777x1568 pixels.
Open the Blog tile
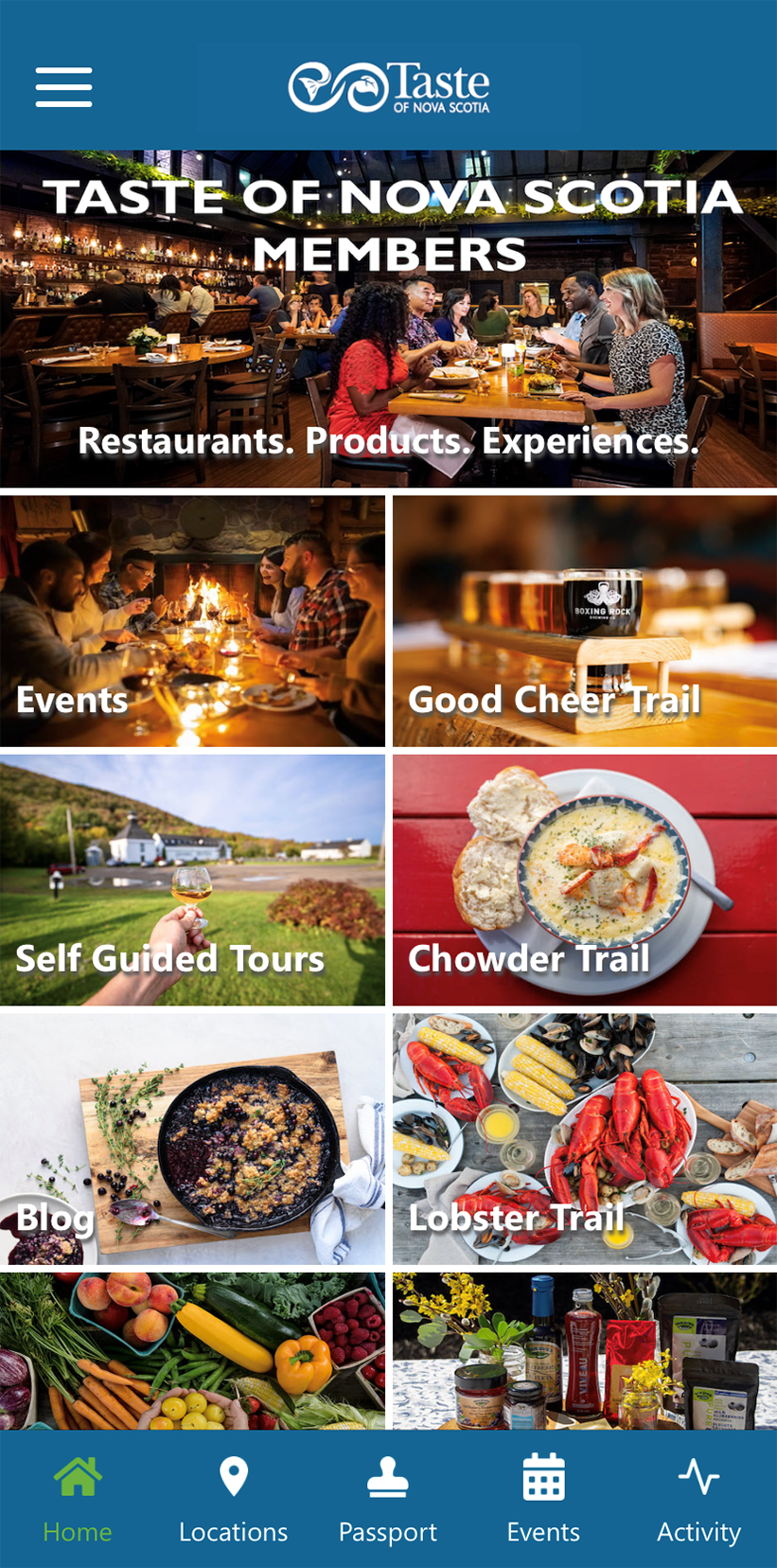[192, 1139]
